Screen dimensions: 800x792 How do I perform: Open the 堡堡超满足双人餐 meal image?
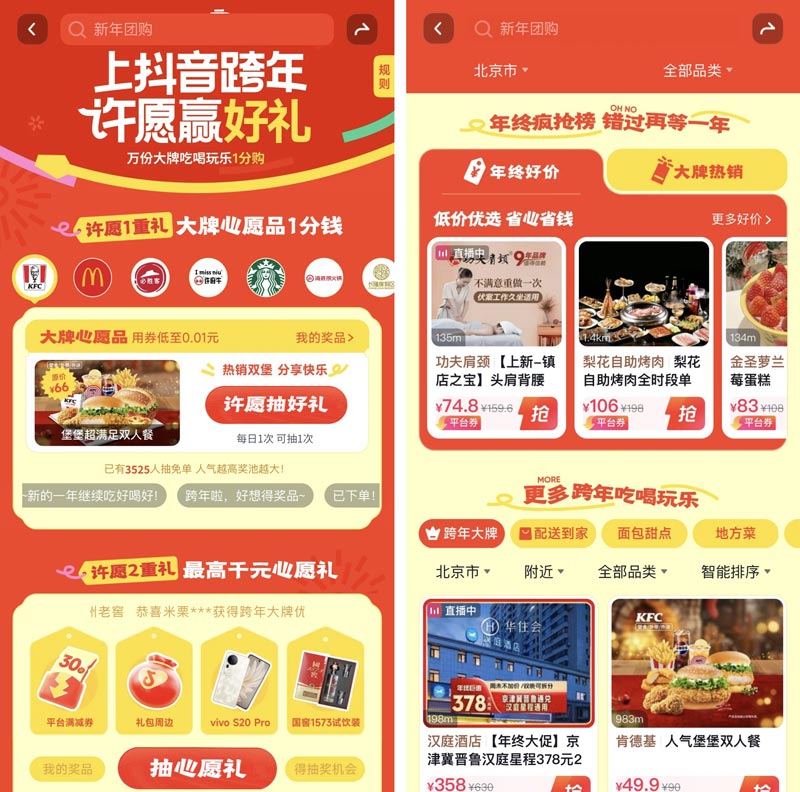point(107,402)
